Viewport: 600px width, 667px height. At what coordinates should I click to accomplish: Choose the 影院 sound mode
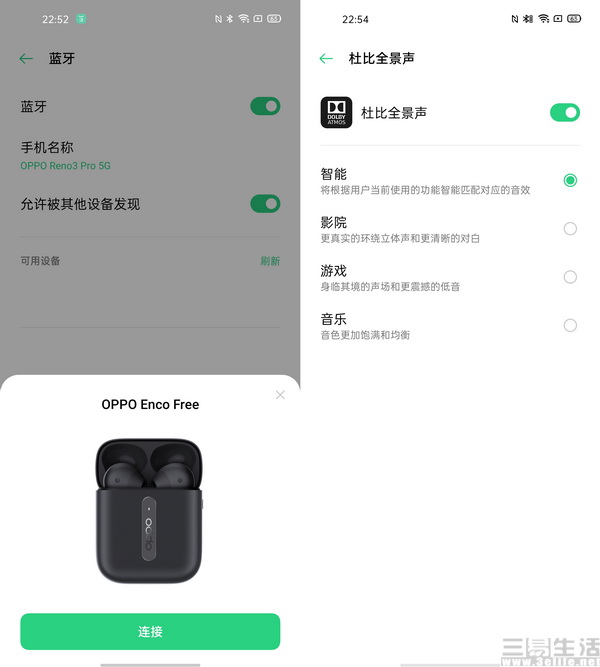(x=570, y=229)
